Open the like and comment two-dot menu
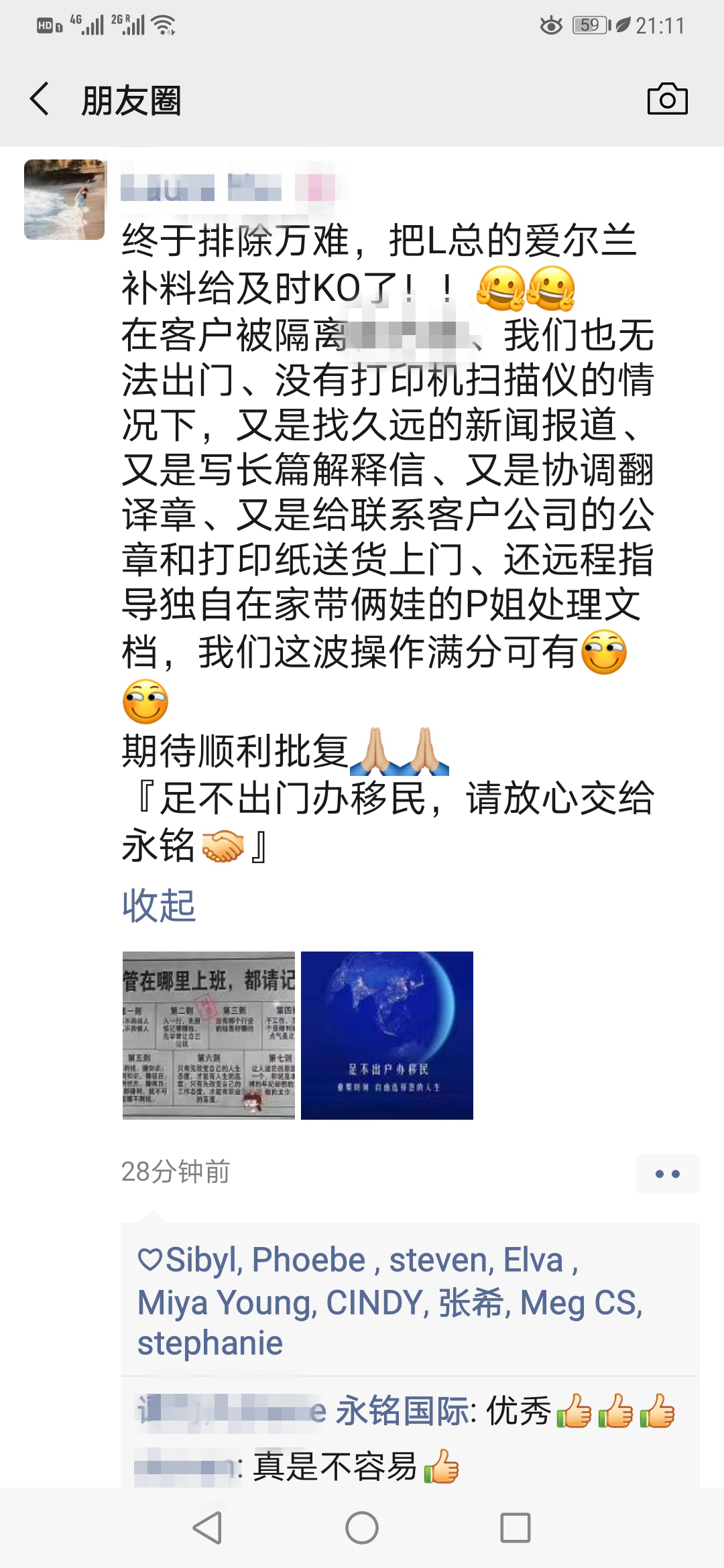This screenshot has width=724, height=1568. pyautogui.click(x=667, y=1174)
